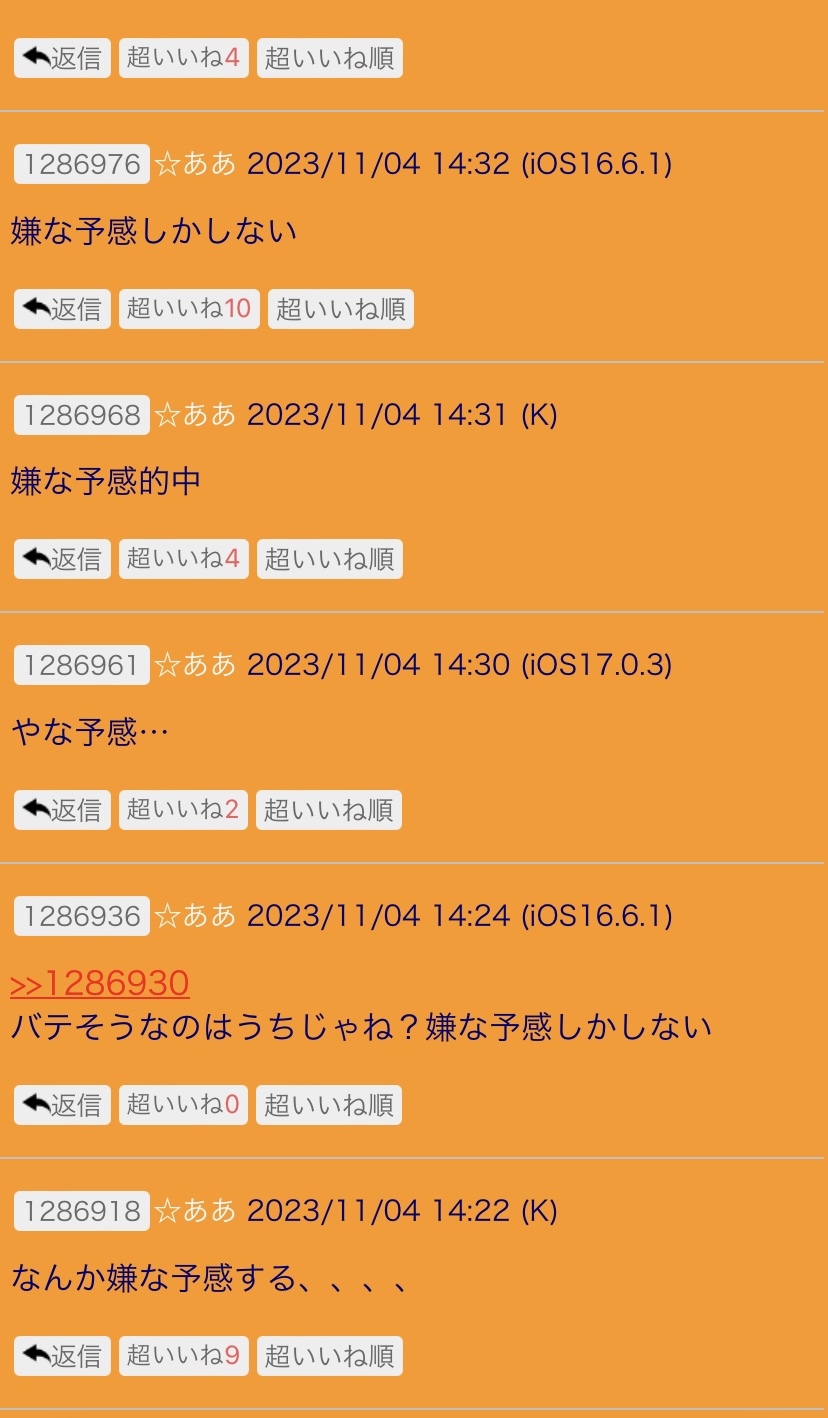The width and height of the screenshot is (828, 1418).
Task: Like the やな予感 comment with 超いいね
Action: click(183, 810)
